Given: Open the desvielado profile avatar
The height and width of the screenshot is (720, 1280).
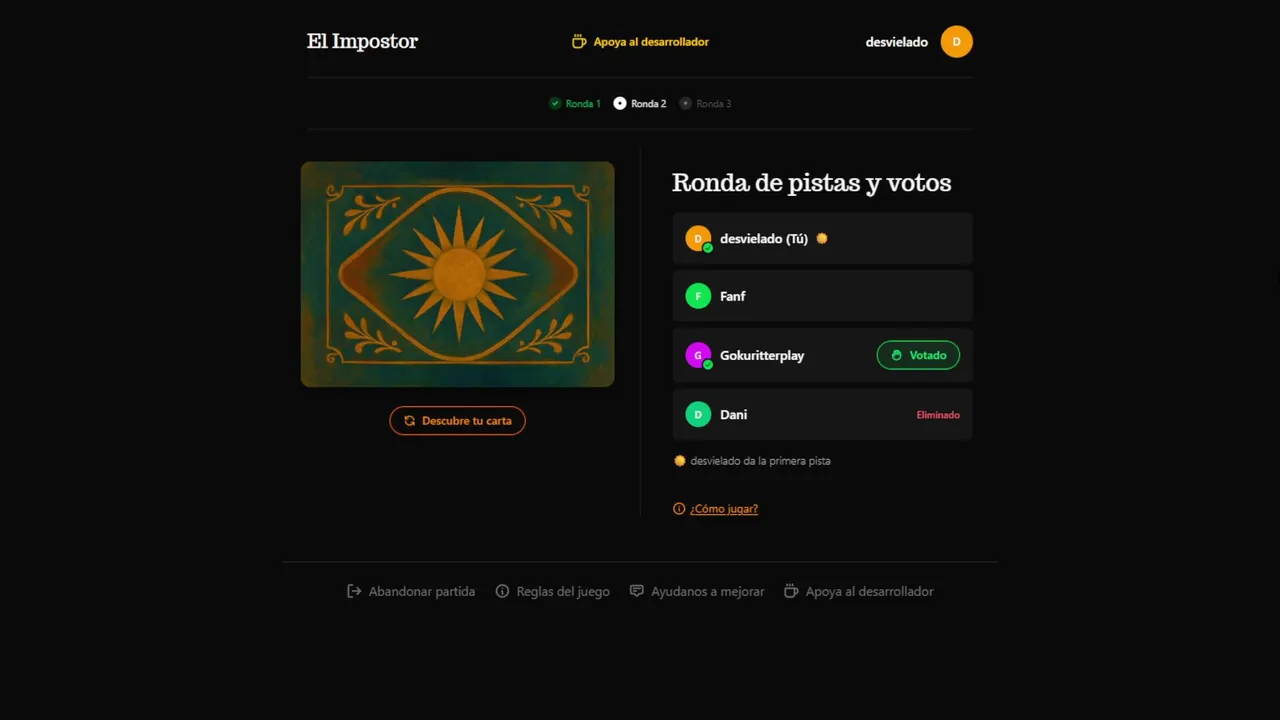Looking at the screenshot, I should [x=956, y=42].
